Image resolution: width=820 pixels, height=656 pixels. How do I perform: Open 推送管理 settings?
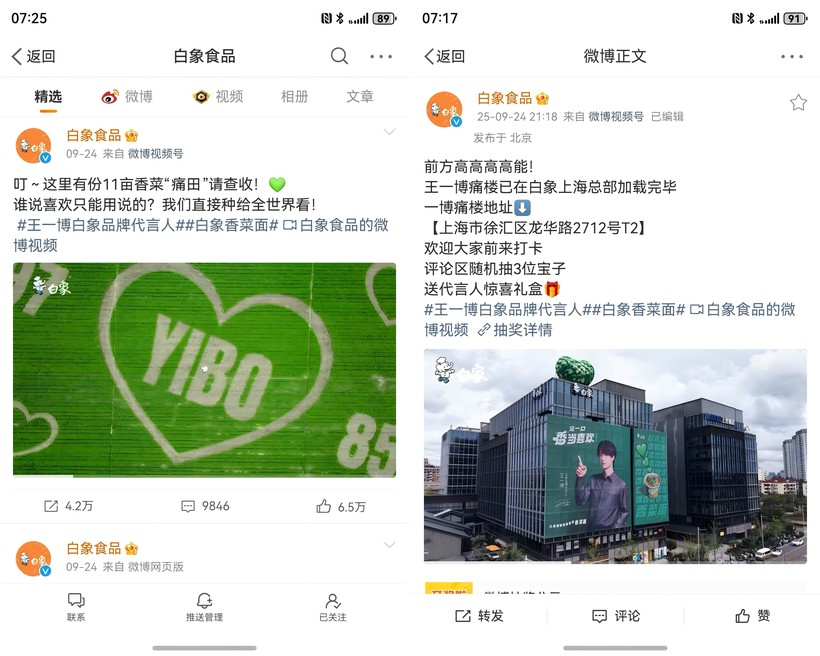pos(204,607)
